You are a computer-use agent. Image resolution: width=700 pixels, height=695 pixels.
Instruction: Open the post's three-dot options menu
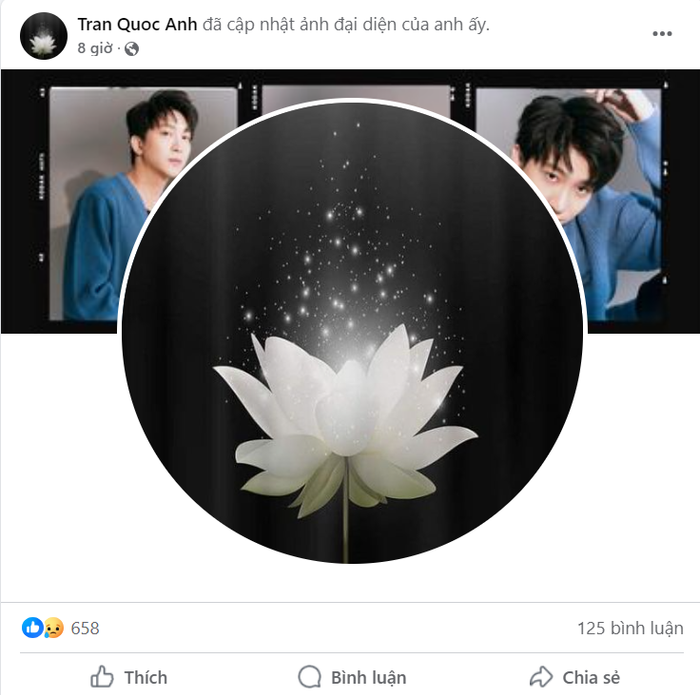tap(662, 34)
